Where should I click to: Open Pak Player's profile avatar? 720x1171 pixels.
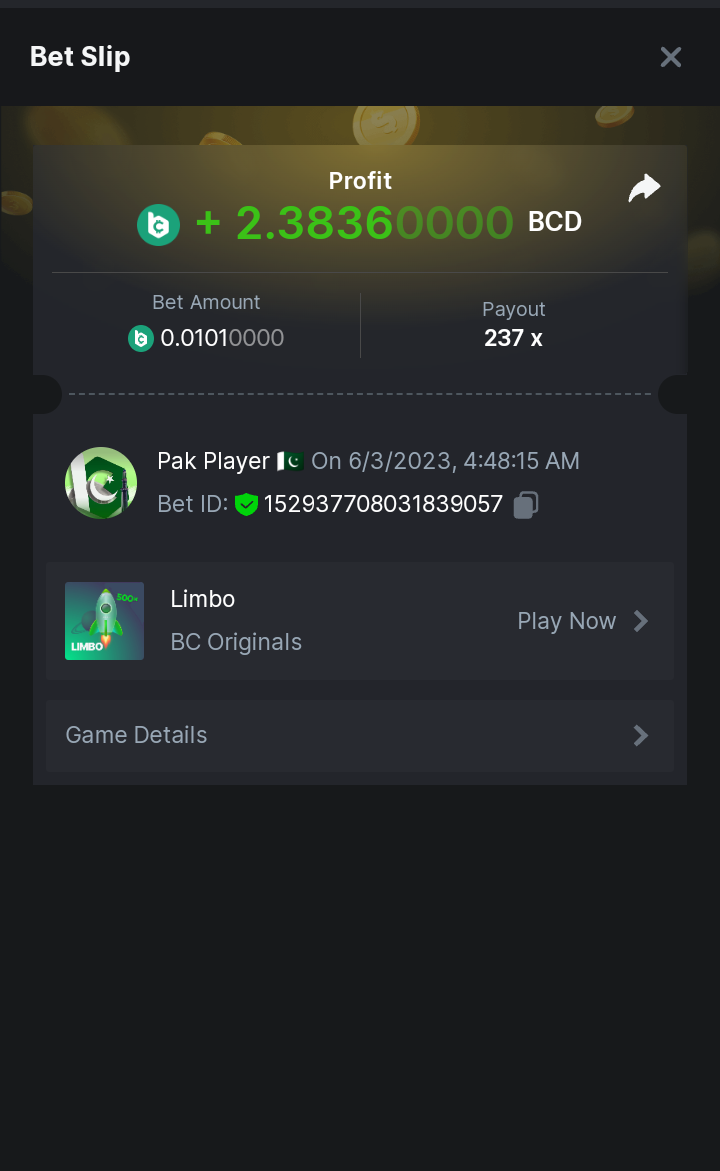tap(101, 483)
